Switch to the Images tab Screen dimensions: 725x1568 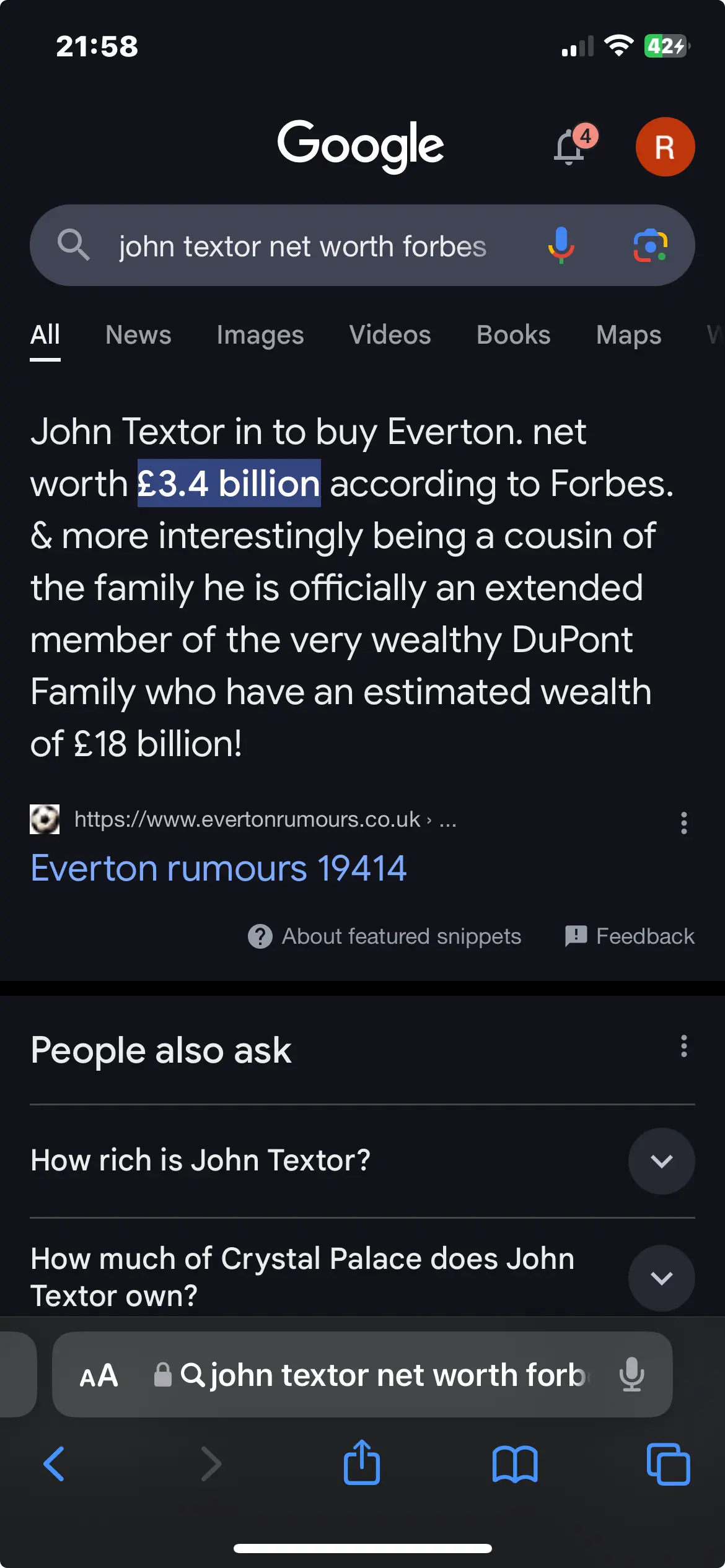260,335
